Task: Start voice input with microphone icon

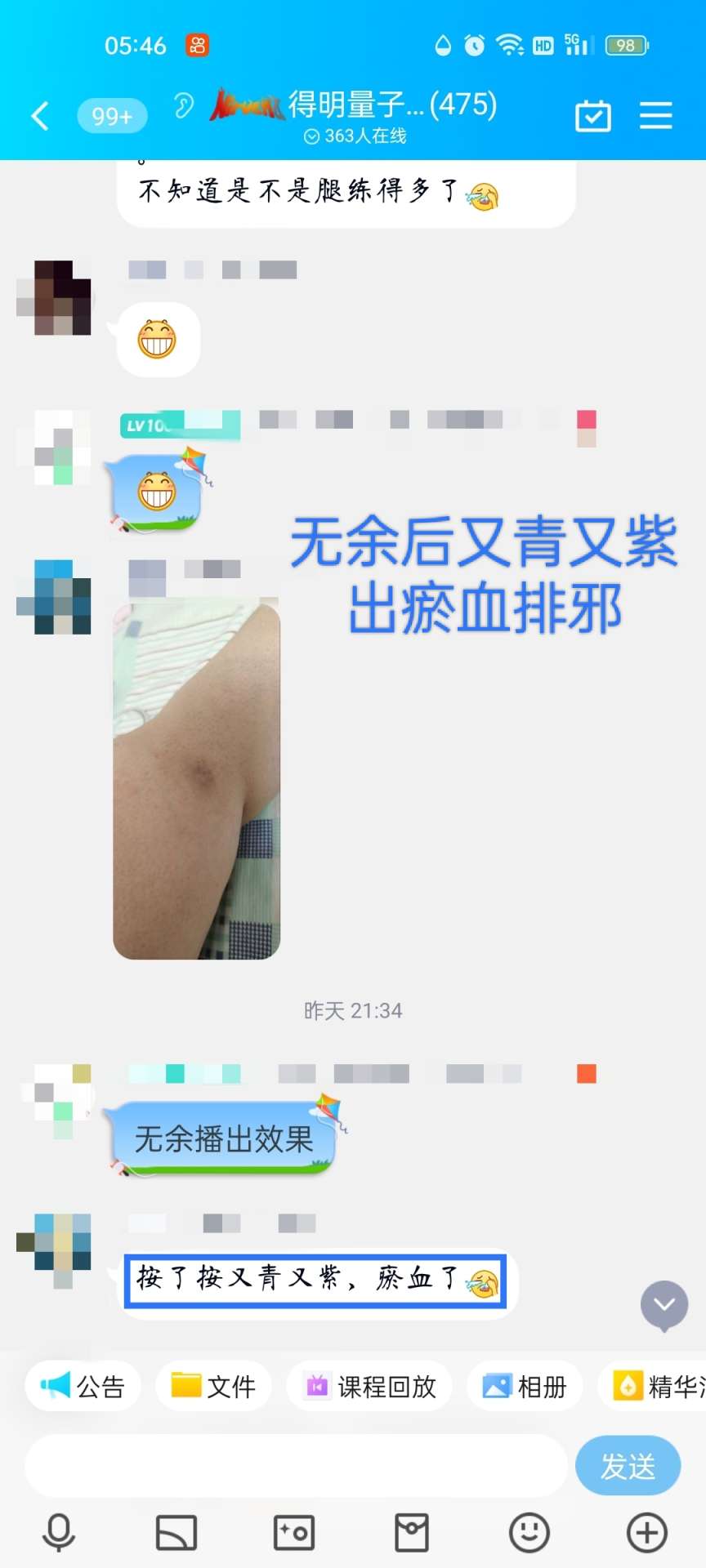Action: [x=59, y=1533]
